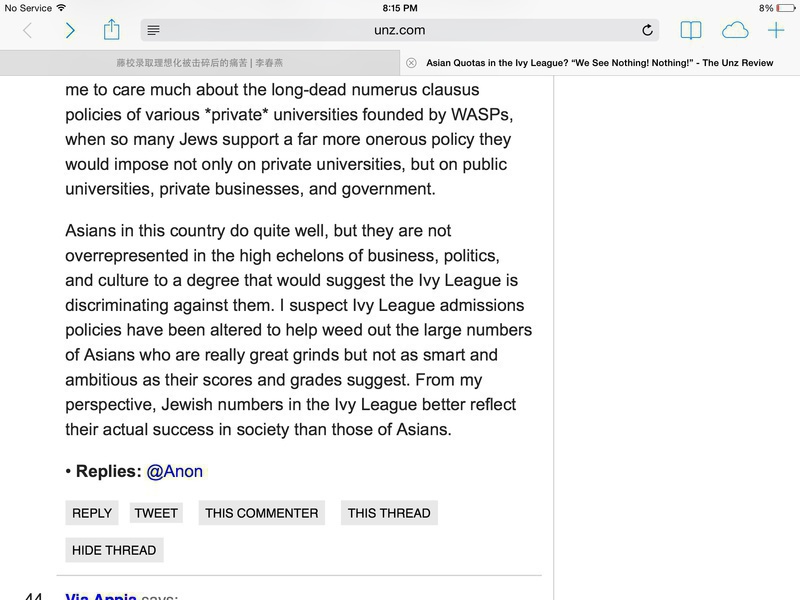Hide this comment thread

tap(114, 550)
